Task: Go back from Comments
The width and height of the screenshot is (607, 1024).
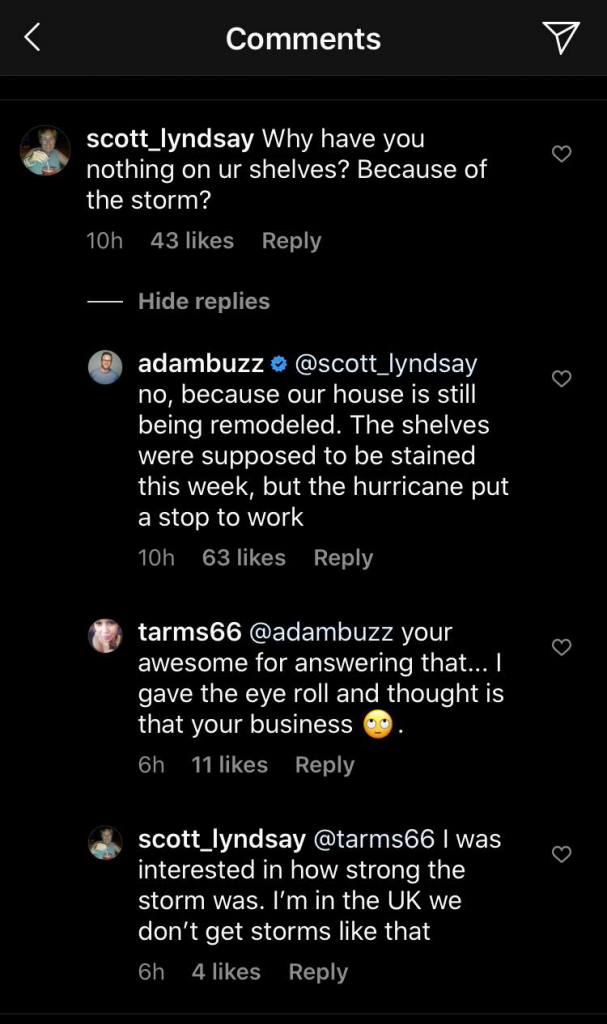Action: tap(32, 38)
